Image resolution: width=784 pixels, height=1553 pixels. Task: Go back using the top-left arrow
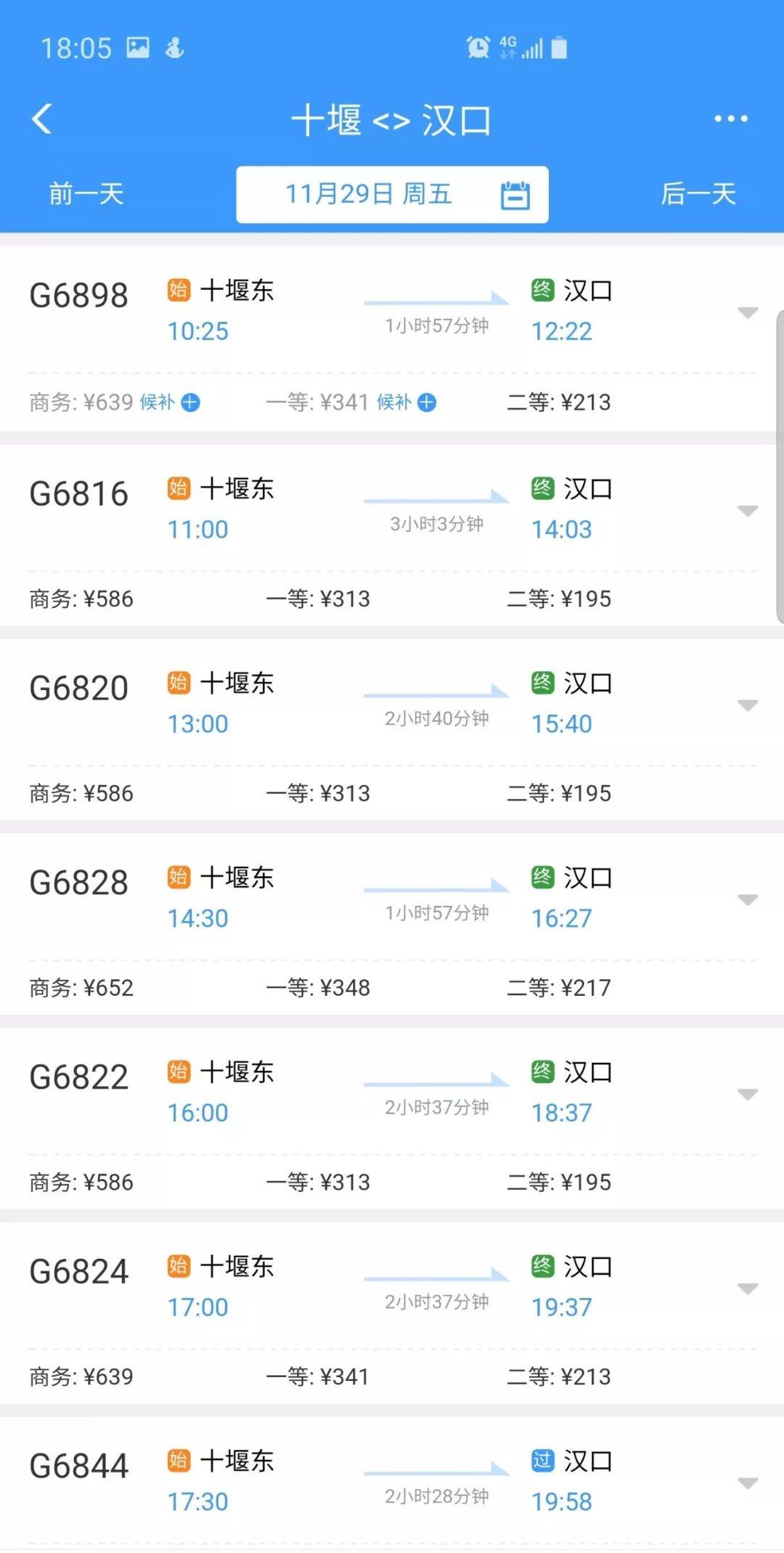pos(42,119)
